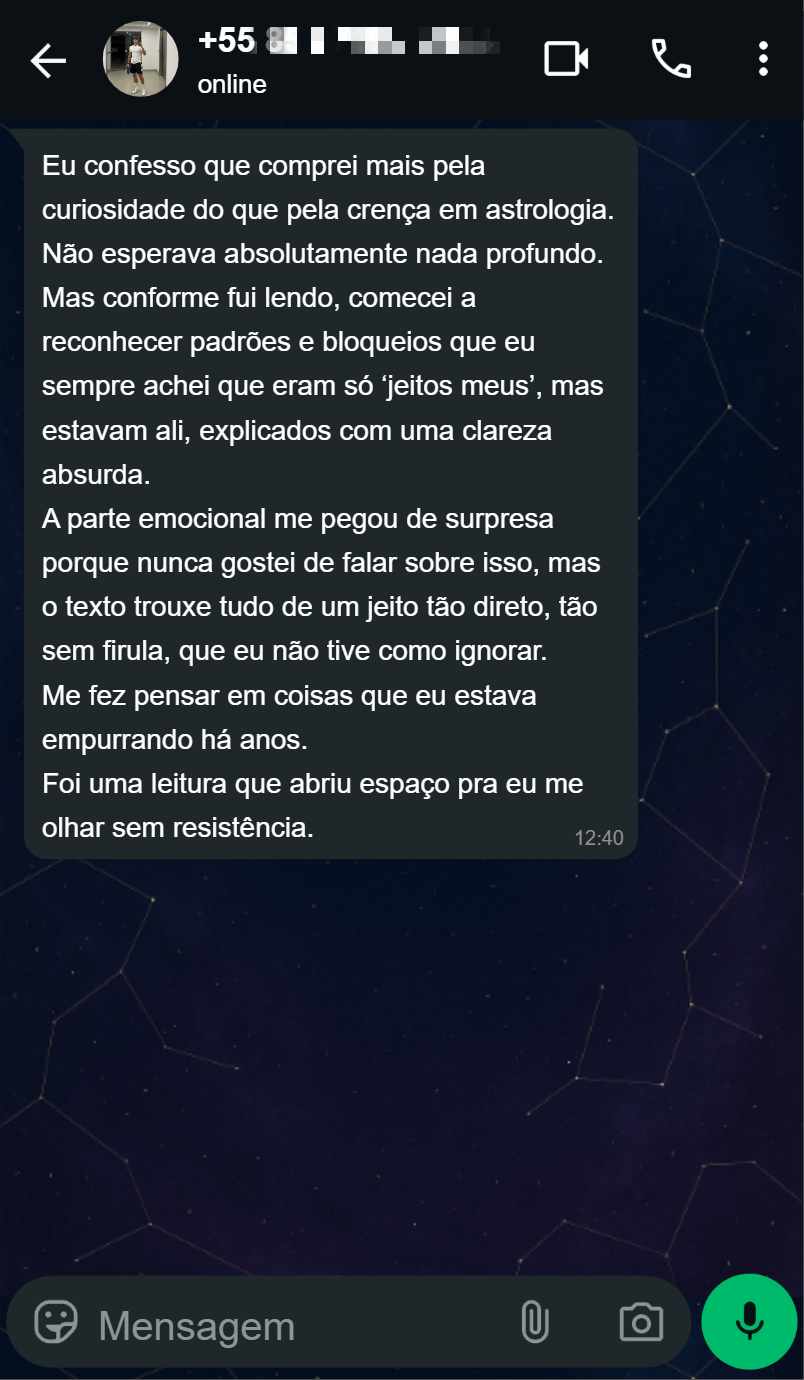Start a video call with this contact
This screenshot has height=1380, width=804.
[566, 60]
